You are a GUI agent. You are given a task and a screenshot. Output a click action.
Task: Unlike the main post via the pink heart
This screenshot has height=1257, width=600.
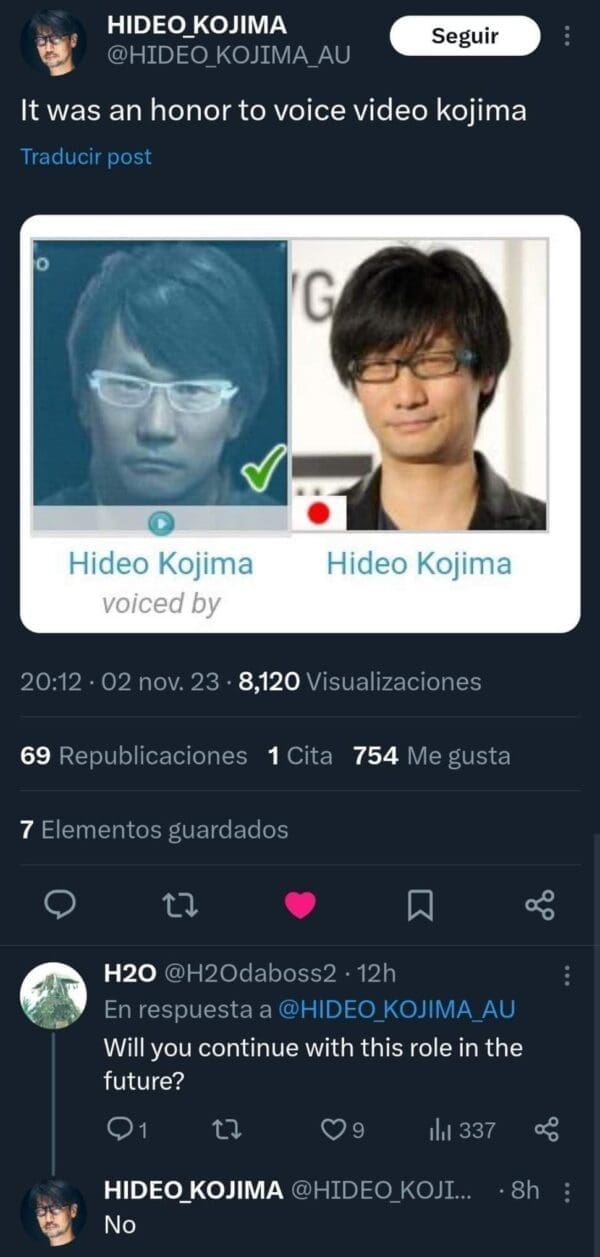click(300, 905)
